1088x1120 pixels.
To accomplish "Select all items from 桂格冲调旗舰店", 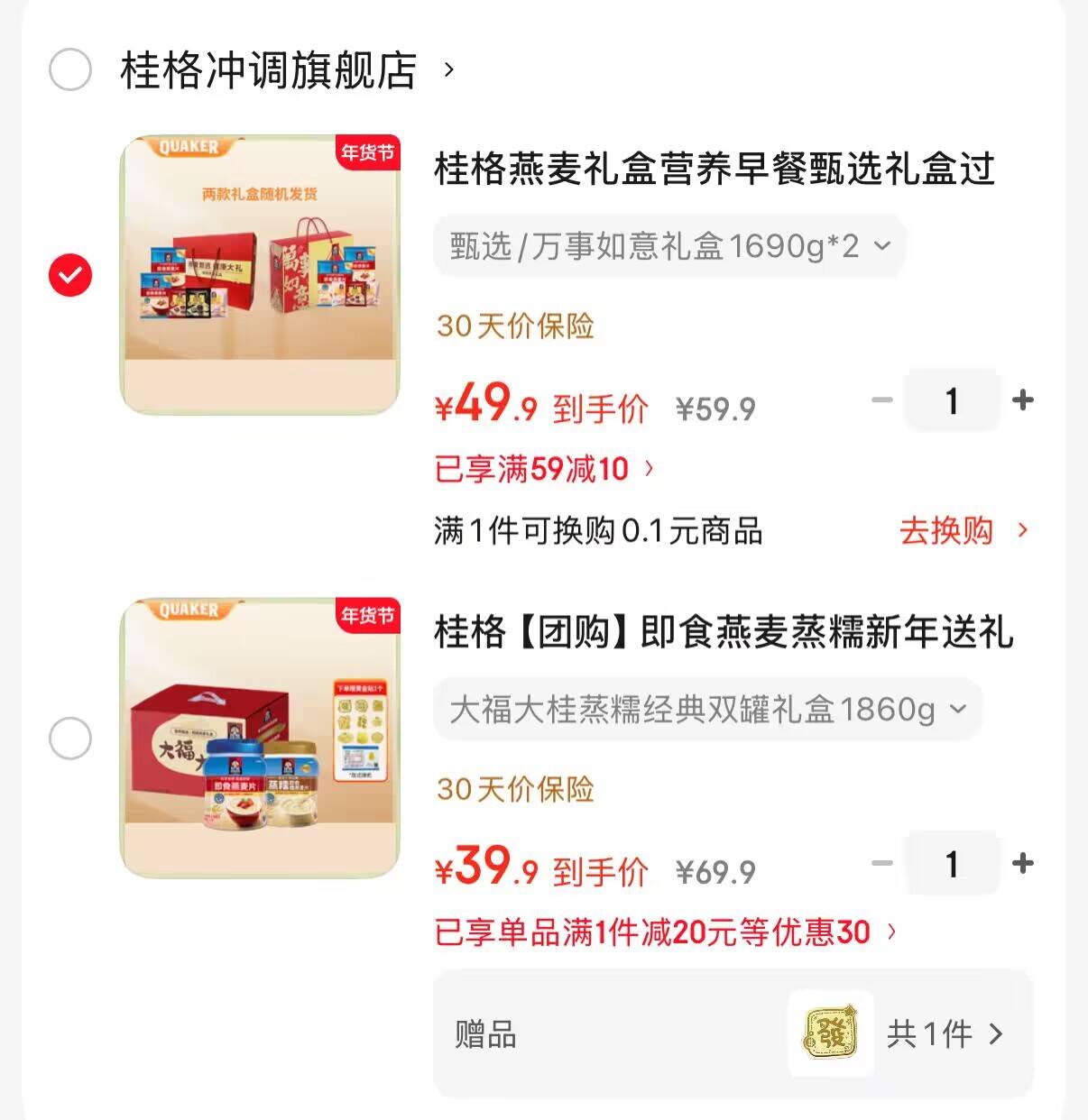I will [70, 70].
